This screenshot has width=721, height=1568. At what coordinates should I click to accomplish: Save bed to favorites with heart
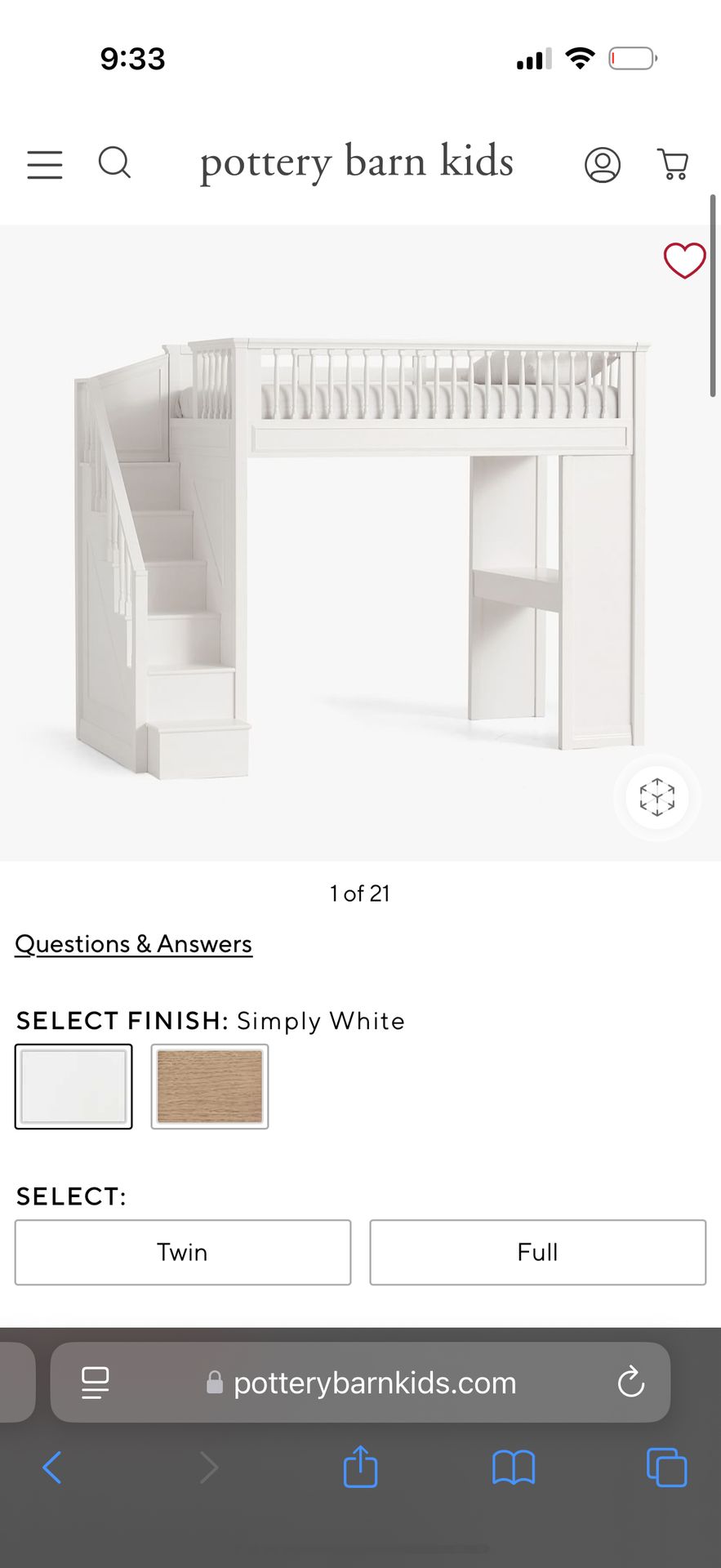pyautogui.click(x=683, y=261)
